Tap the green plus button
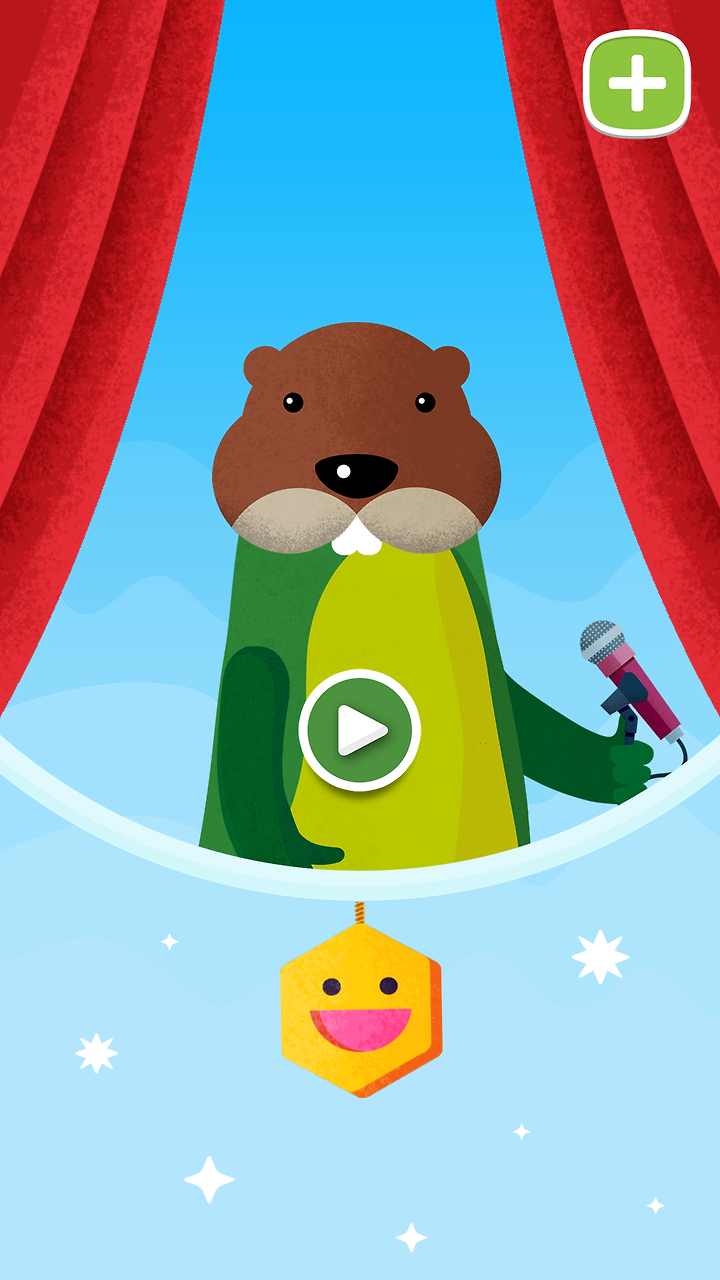Screen dimensions: 720x1280 [x=637, y=83]
